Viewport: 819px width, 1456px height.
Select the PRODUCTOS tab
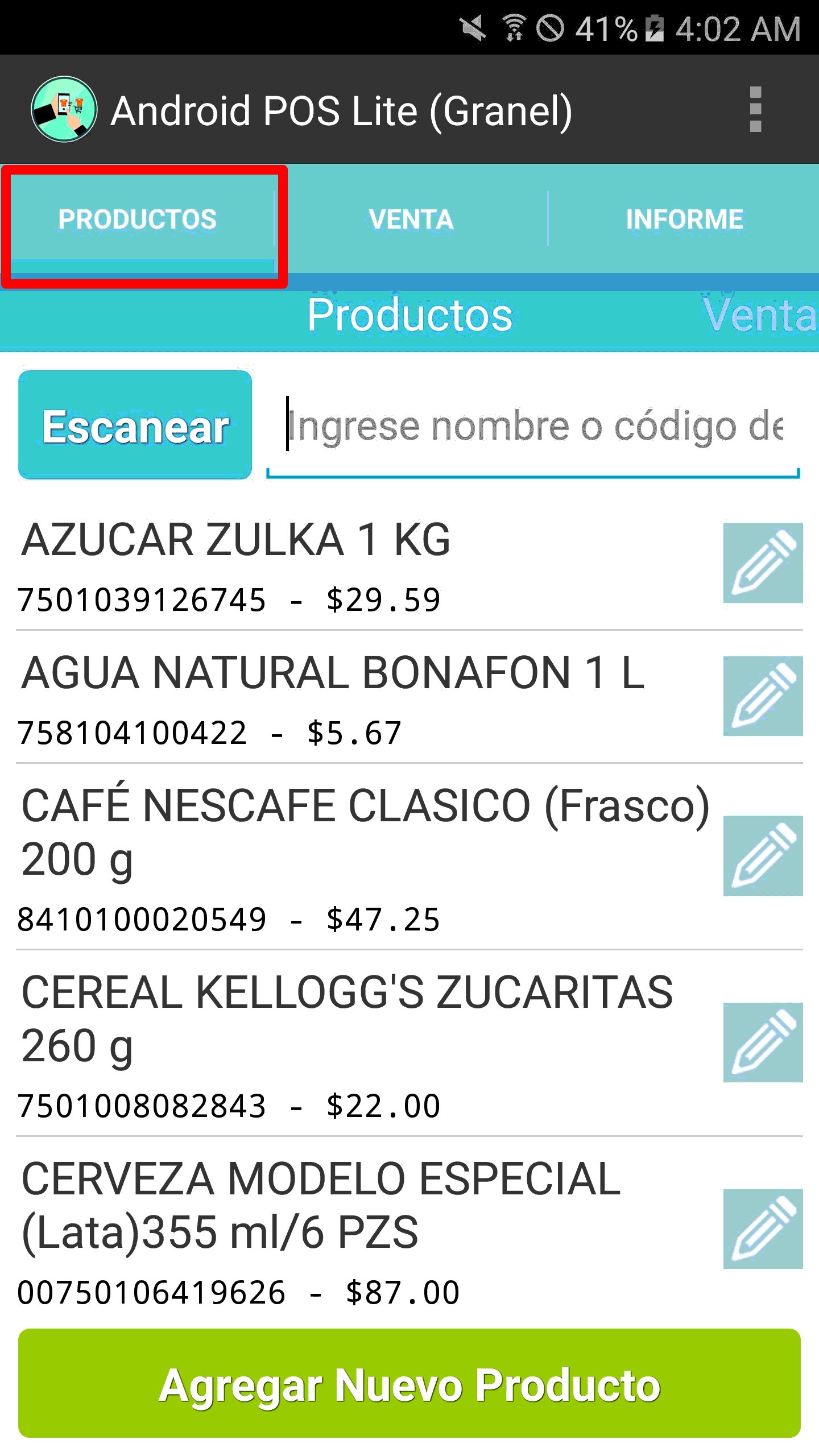tap(138, 220)
